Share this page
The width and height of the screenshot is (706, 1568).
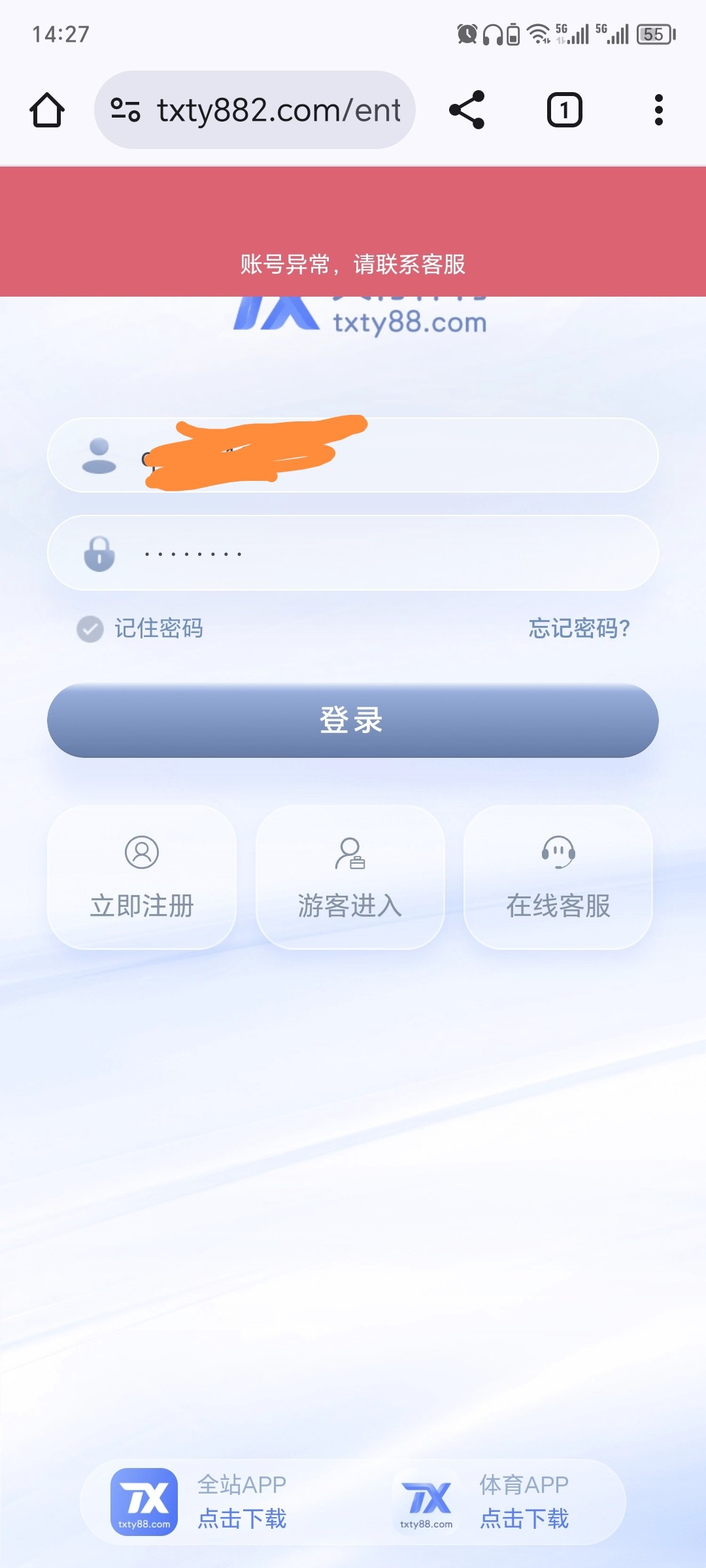467,110
